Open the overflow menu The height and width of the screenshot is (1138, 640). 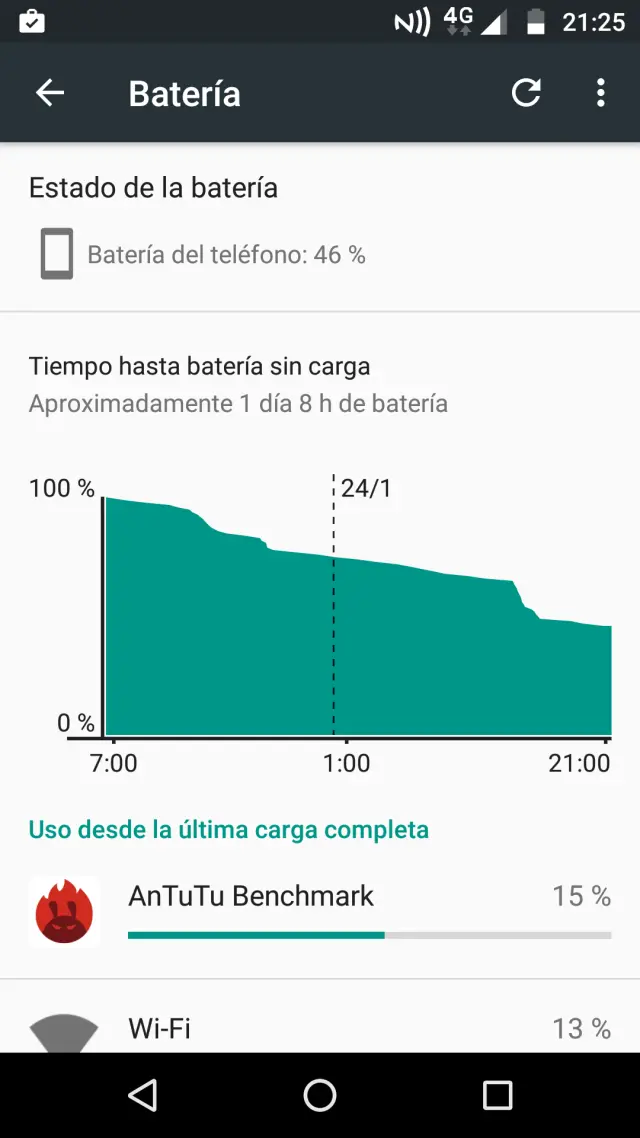(x=600, y=94)
